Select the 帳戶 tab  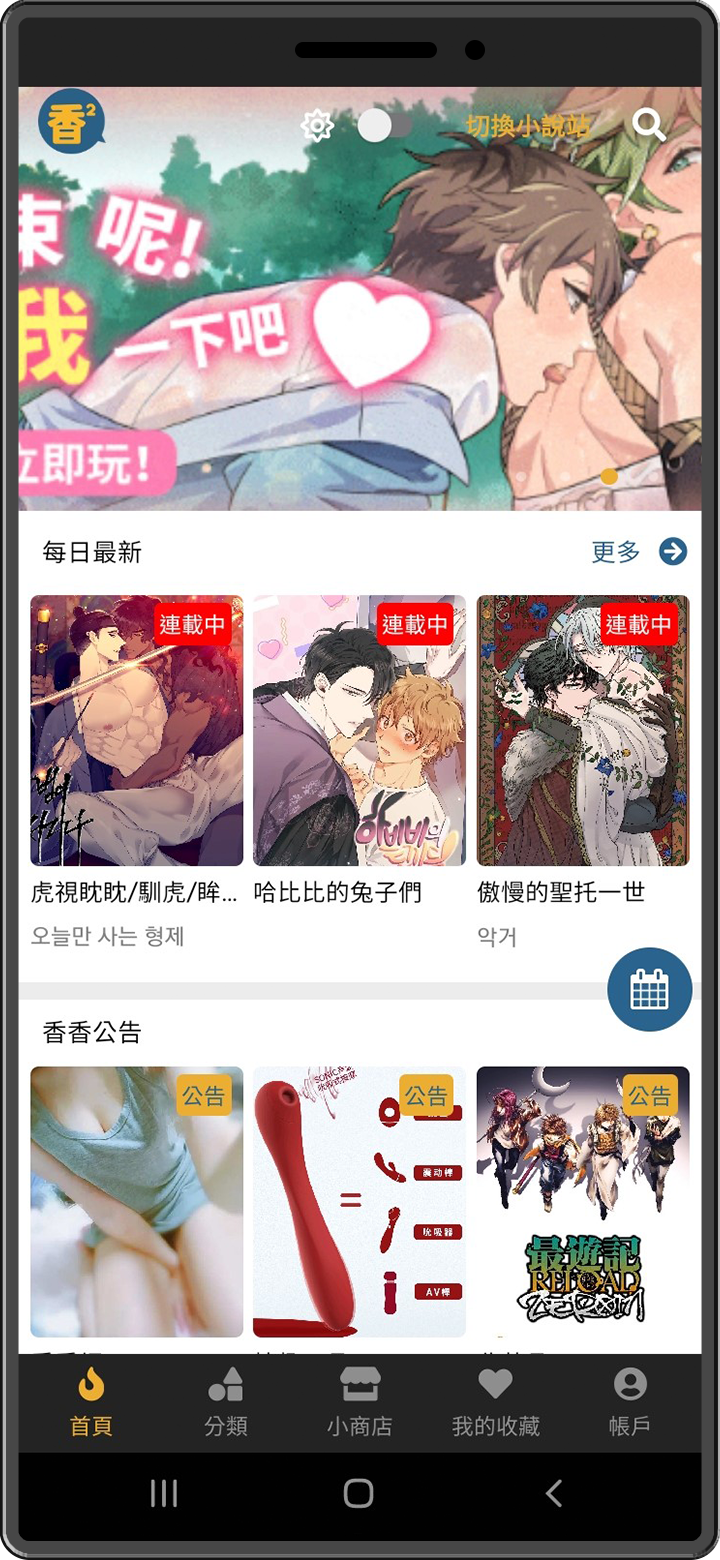click(x=630, y=1403)
